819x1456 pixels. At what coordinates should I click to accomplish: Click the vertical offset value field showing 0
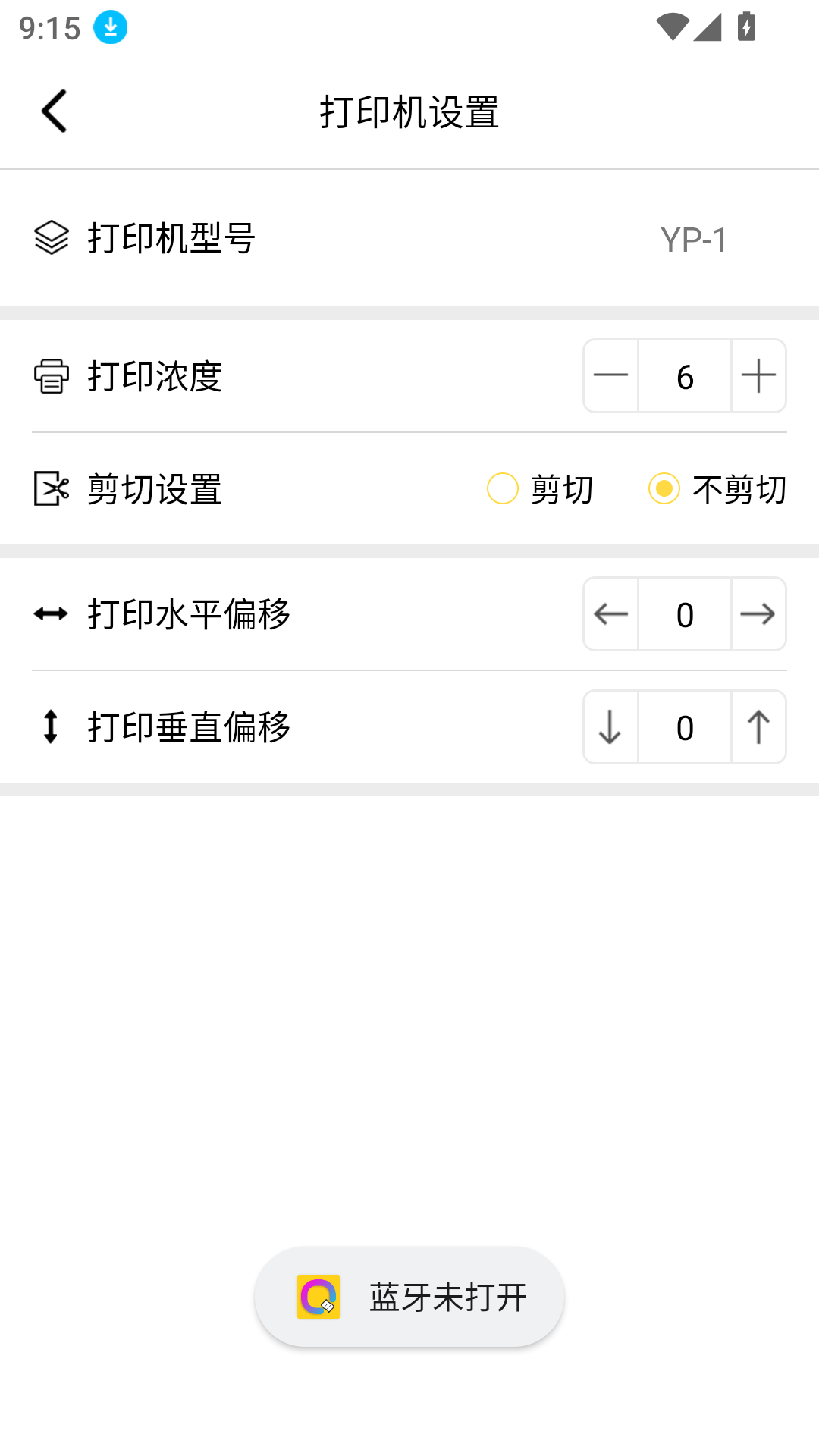pyautogui.click(x=684, y=727)
